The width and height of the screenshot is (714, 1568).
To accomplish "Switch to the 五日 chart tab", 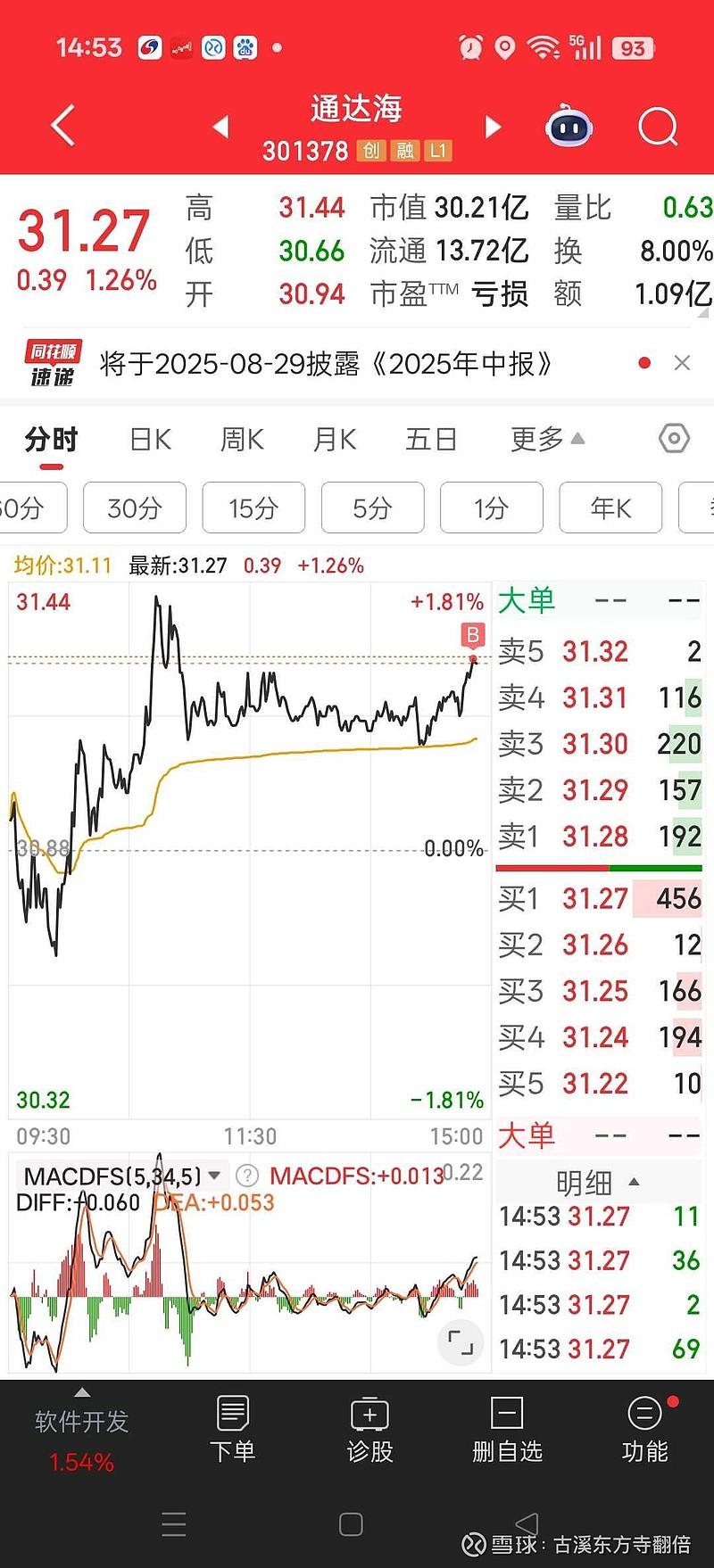I will (431, 439).
